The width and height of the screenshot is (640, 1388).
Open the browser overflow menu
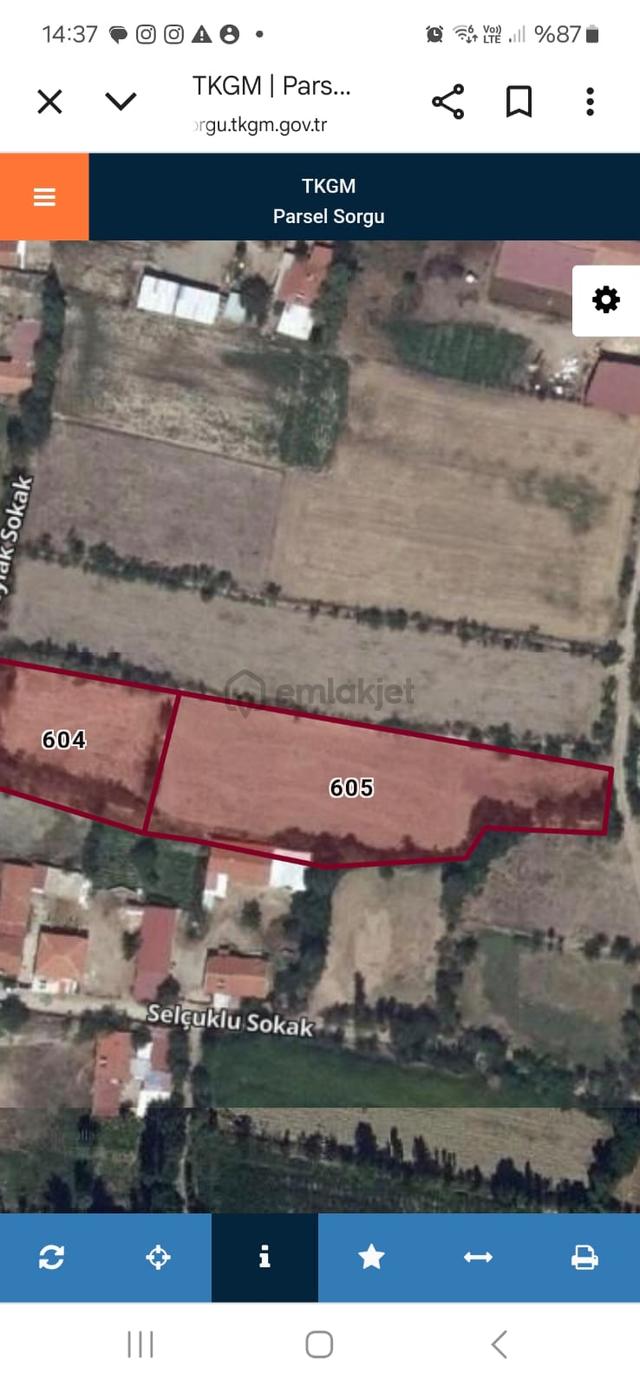[590, 101]
